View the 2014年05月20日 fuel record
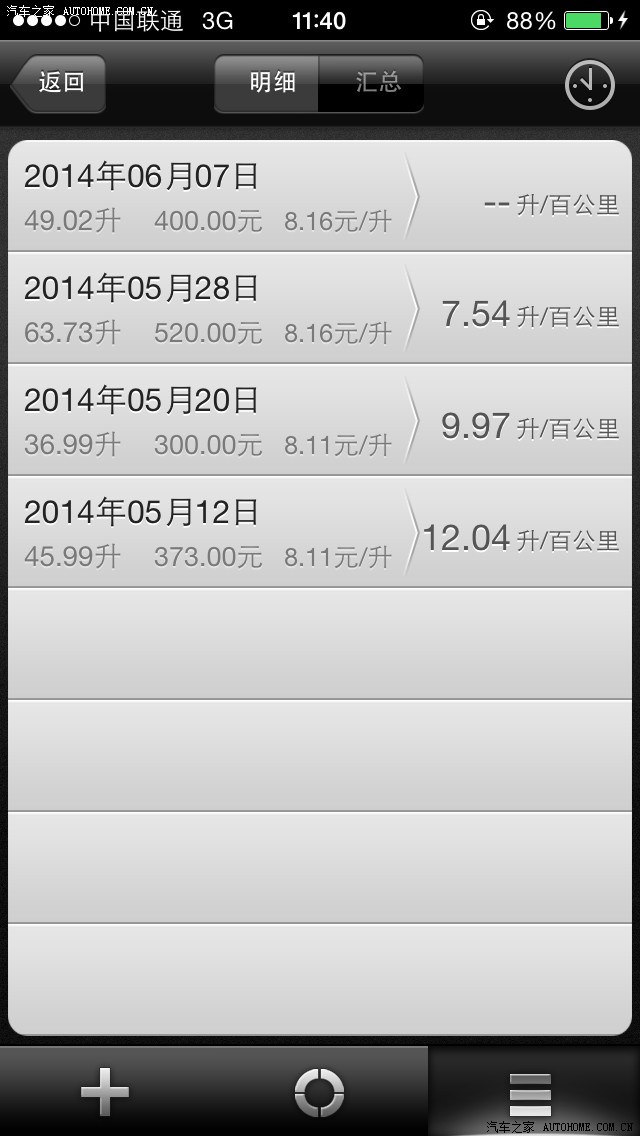This screenshot has width=640, height=1136. 320,419
